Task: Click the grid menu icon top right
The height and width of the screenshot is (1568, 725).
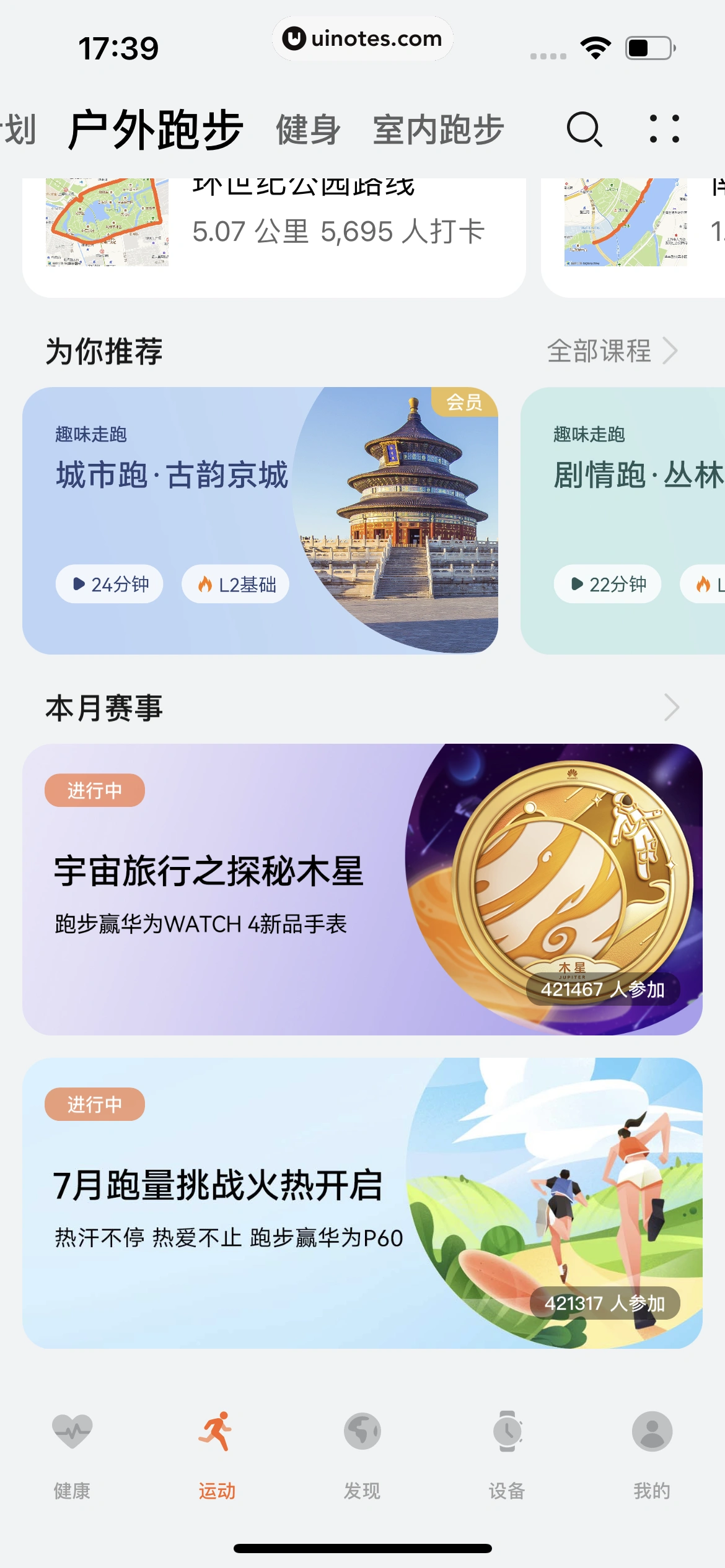Action: pyautogui.click(x=664, y=129)
